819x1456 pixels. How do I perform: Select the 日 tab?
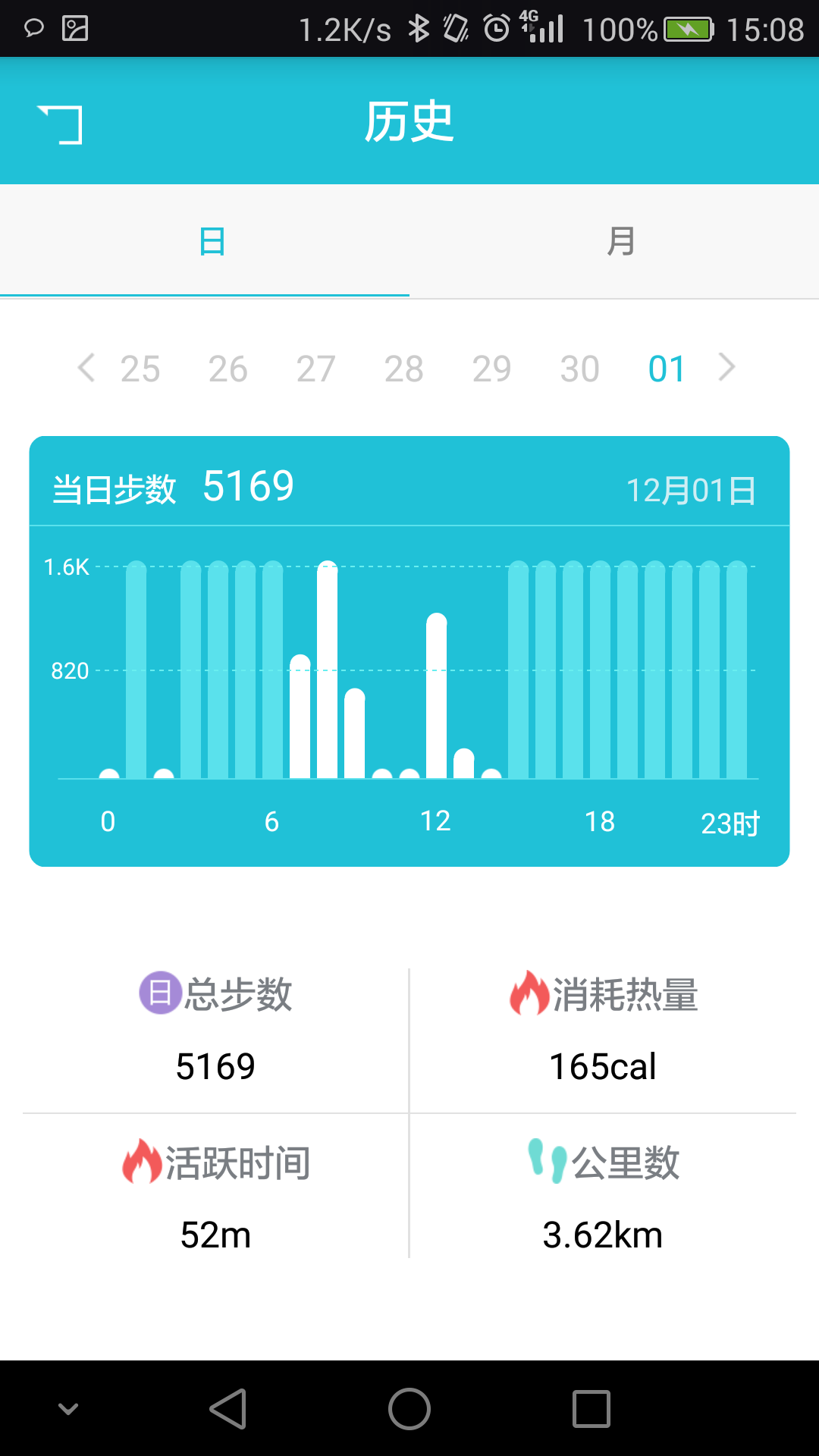[x=212, y=242]
